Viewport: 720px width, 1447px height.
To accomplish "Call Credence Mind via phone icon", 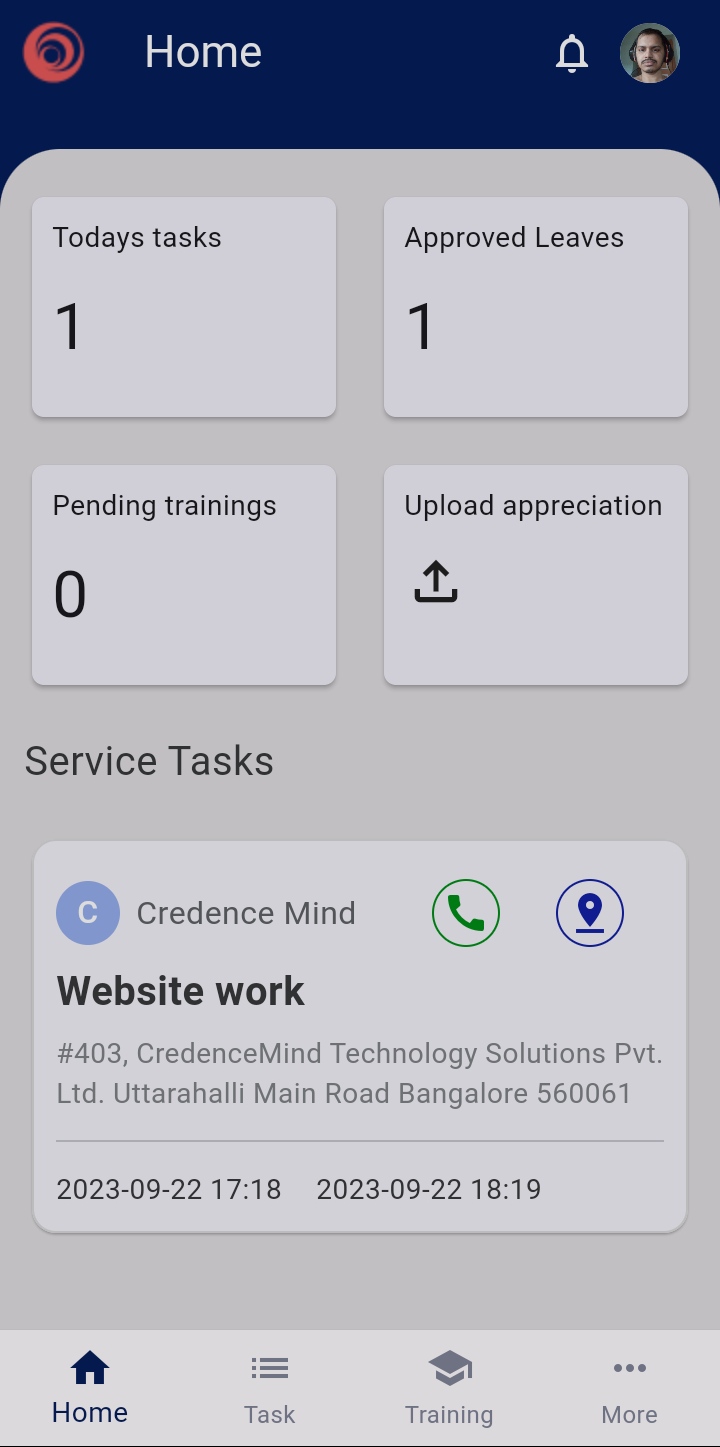I will click(466, 913).
